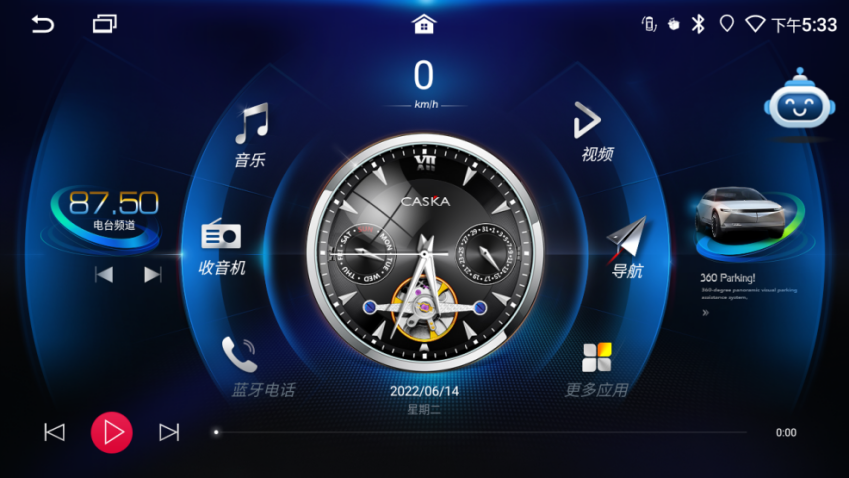Image resolution: width=849 pixels, height=478 pixels.
Task: Open 更多应用 more apps
Action: (597, 368)
